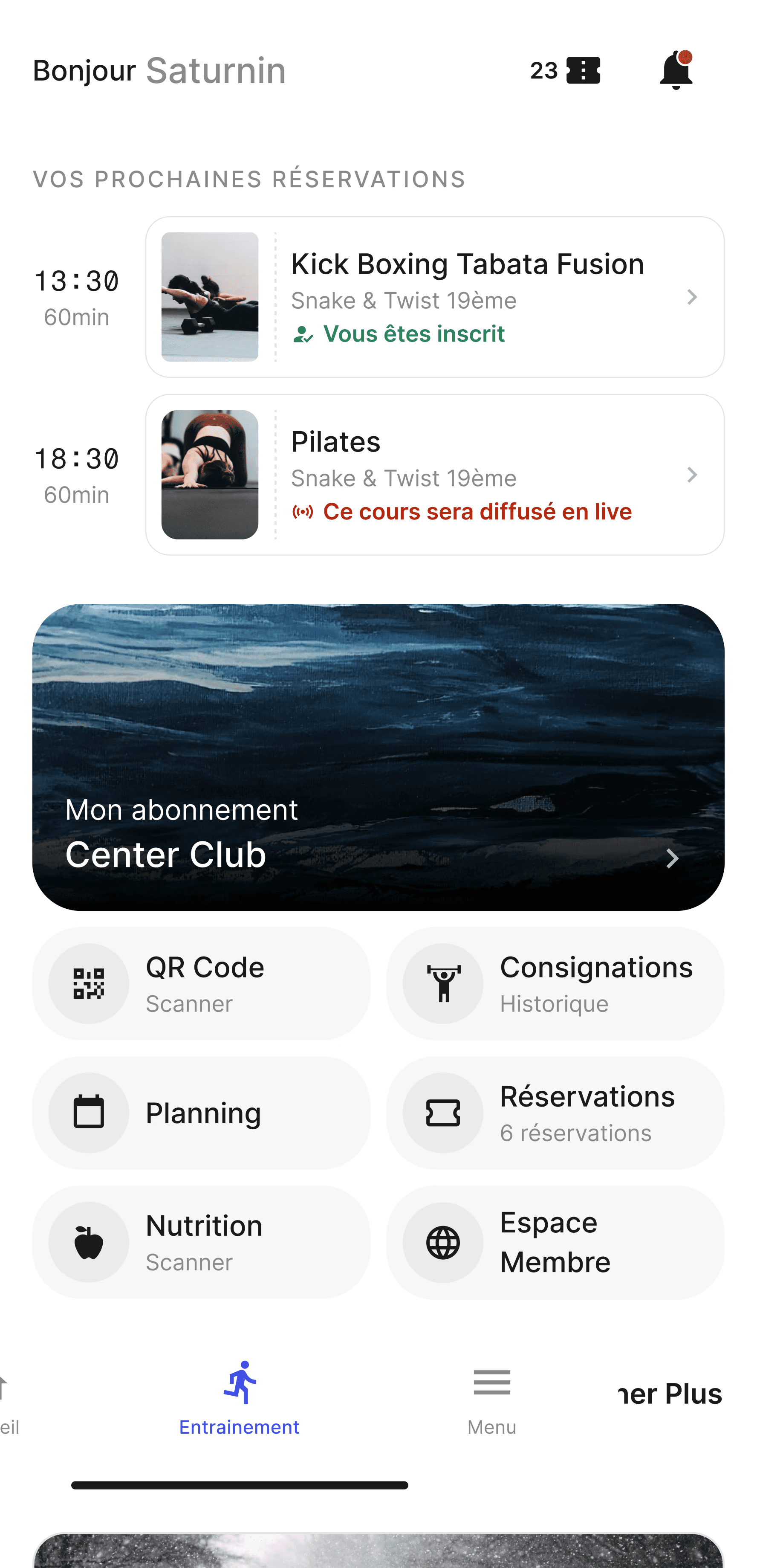The image size is (757, 1568).
Task: Open the Nutrition scanner
Action: point(201,1242)
